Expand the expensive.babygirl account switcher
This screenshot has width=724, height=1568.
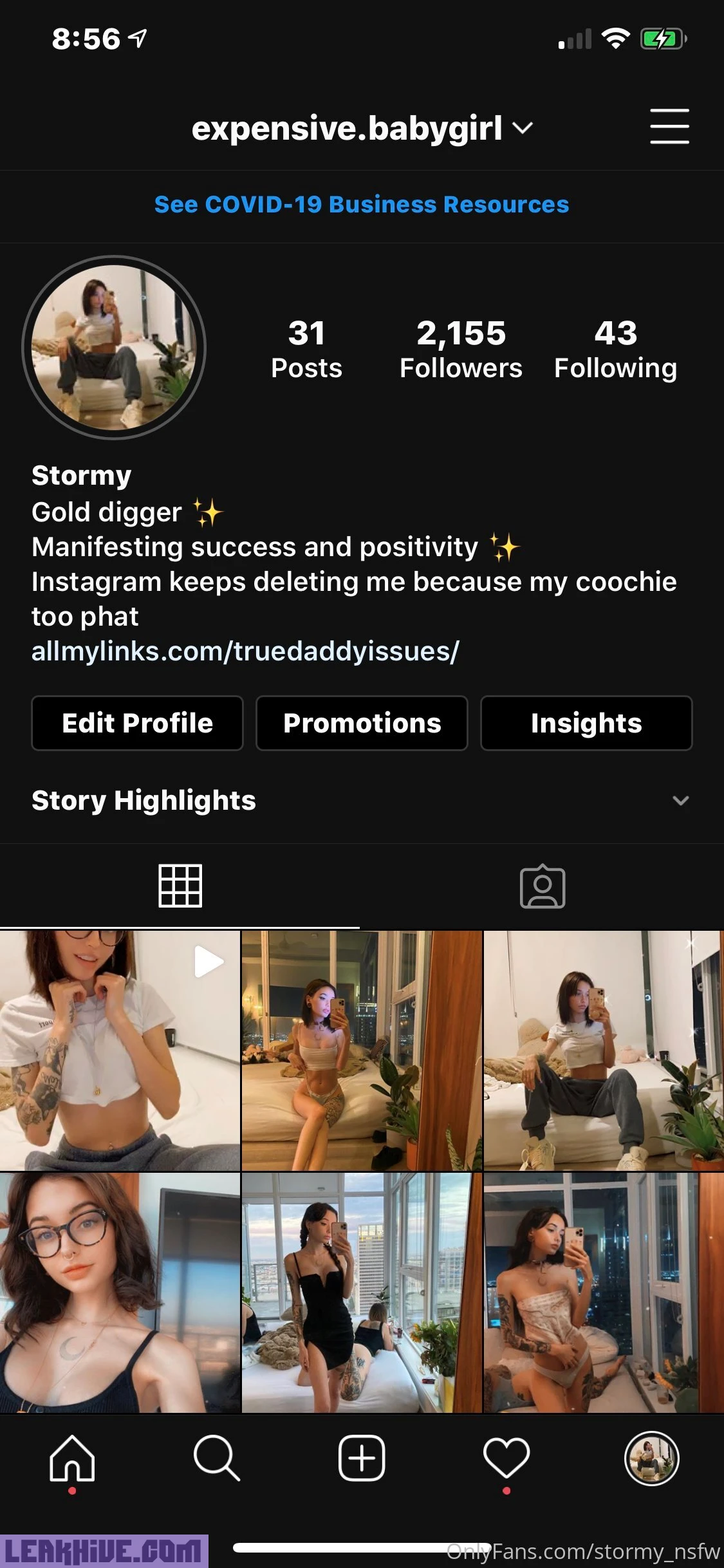pos(362,128)
